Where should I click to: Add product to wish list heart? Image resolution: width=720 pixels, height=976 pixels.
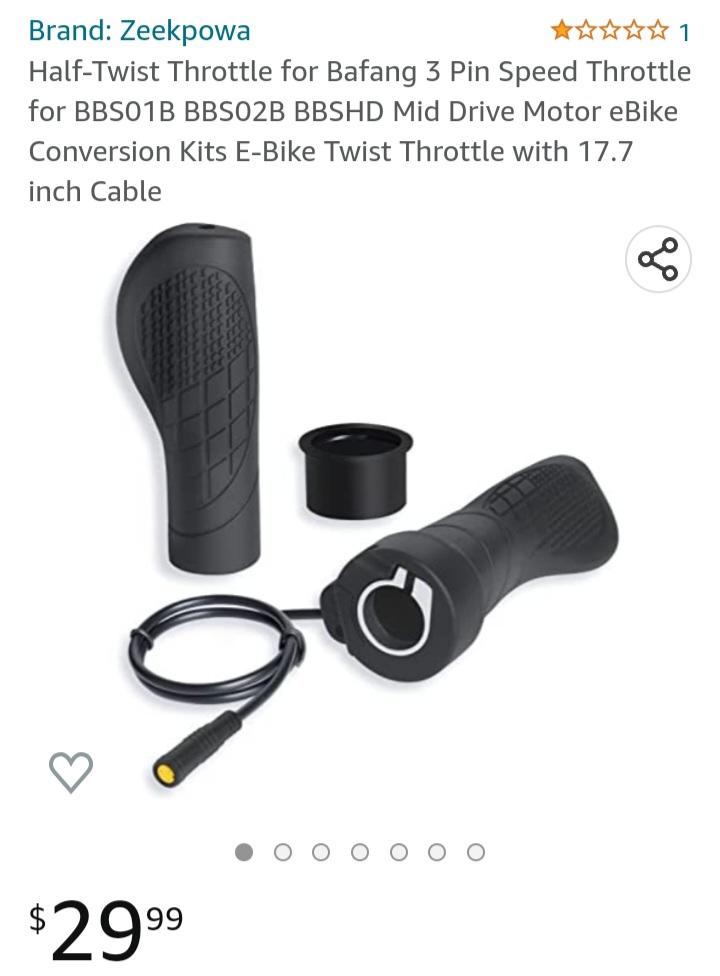(x=71, y=771)
